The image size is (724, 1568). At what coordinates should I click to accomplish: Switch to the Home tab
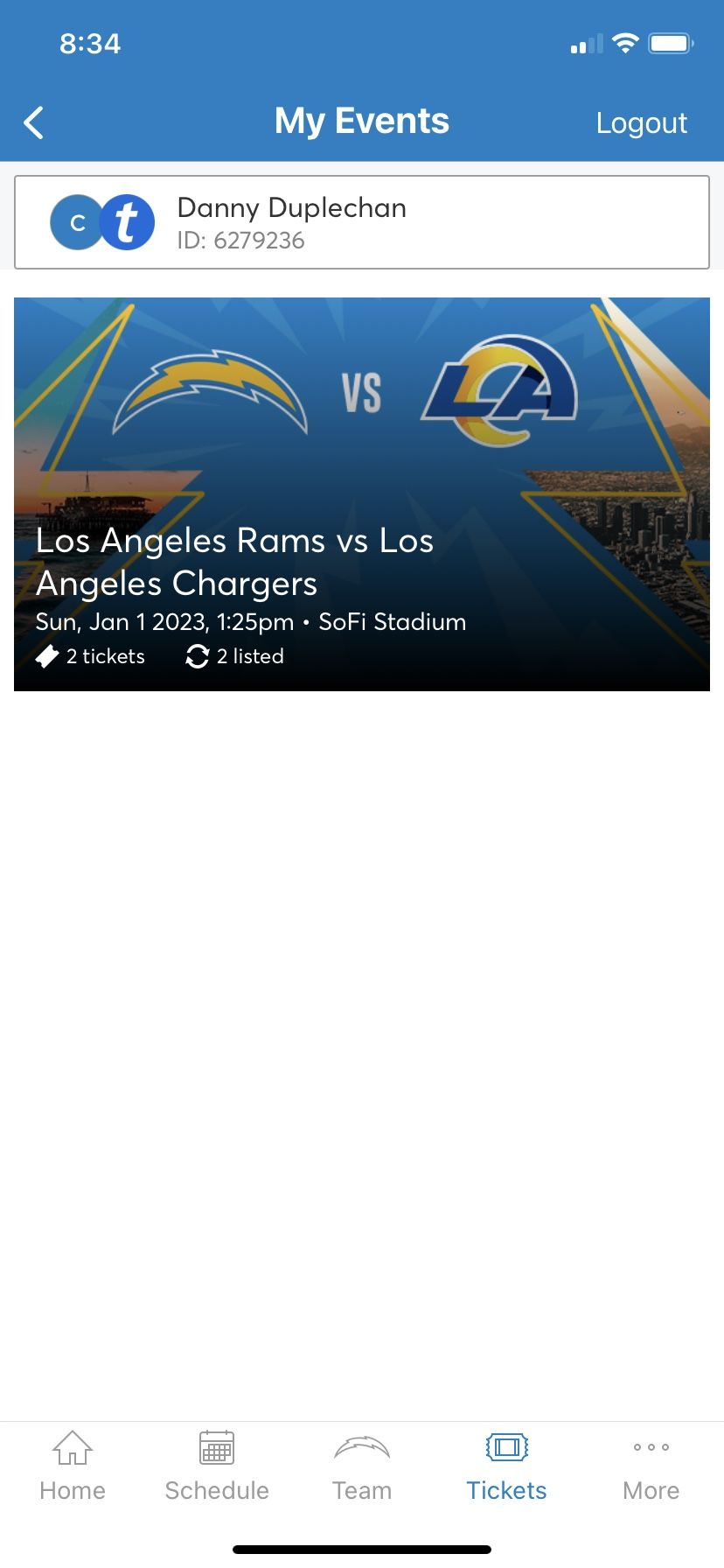(73, 1465)
